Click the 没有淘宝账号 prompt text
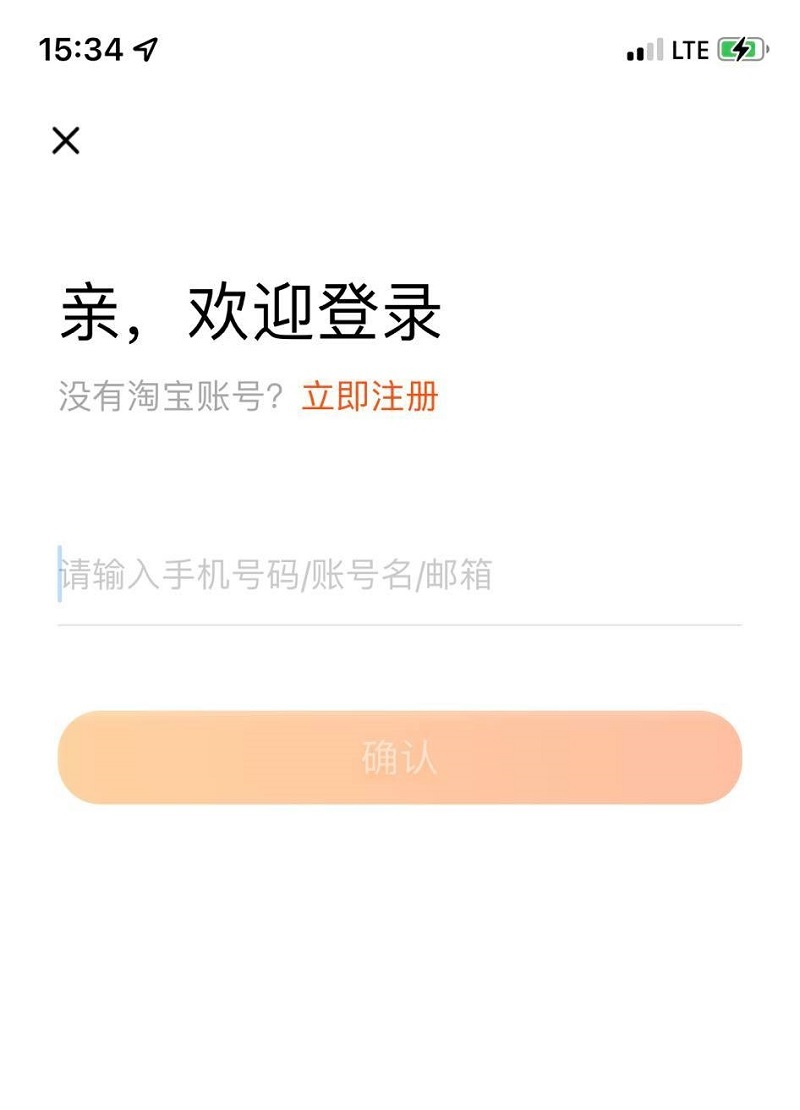This screenshot has height=1110, width=800. 168,396
